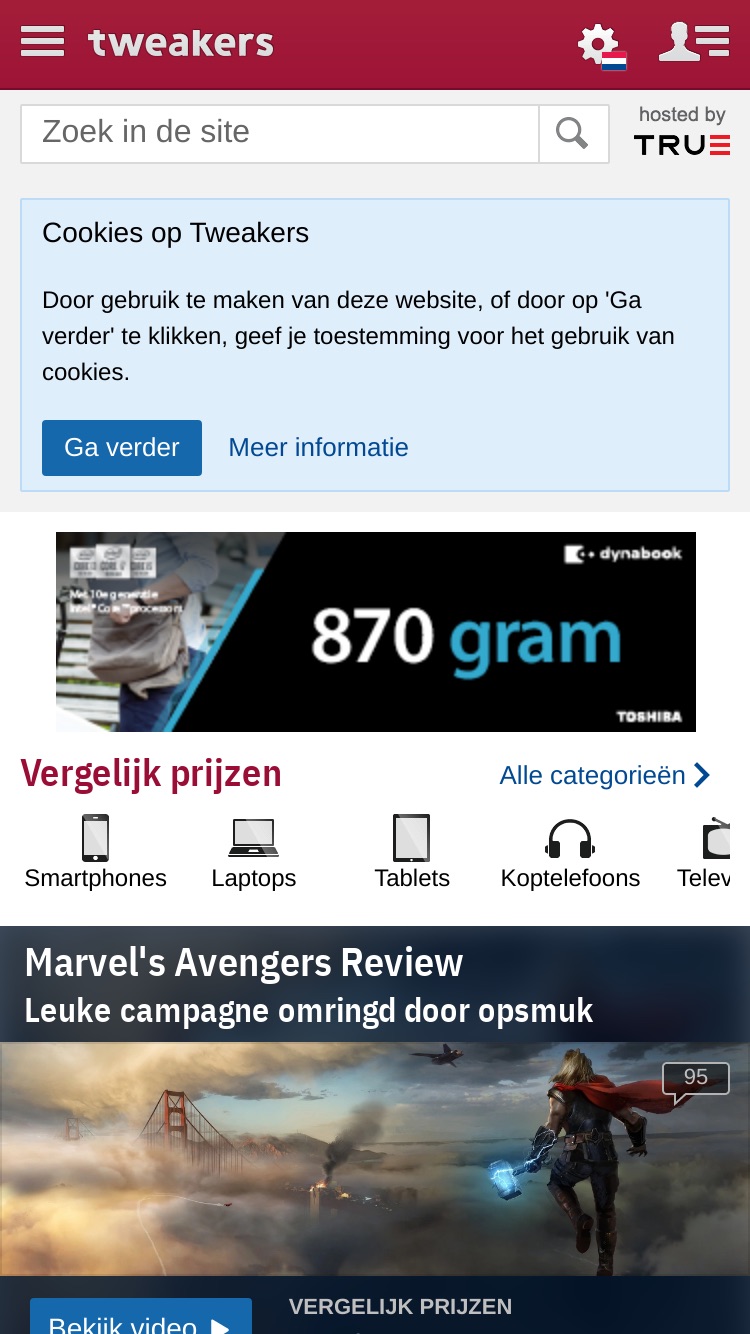Image resolution: width=750 pixels, height=1334 pixels.
Task: Select the Laptops category
Action: pos(254,852)
